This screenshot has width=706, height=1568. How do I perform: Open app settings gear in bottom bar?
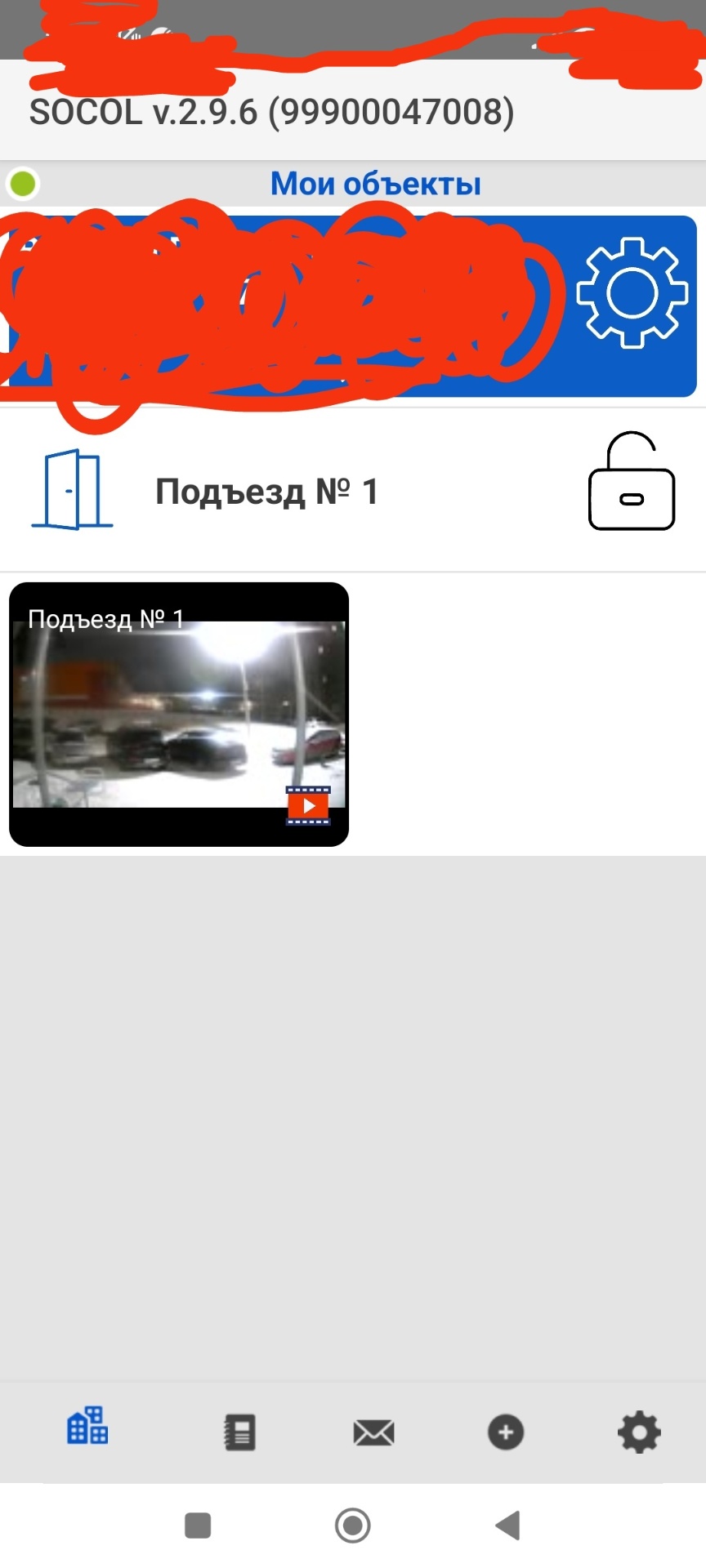639,1432
